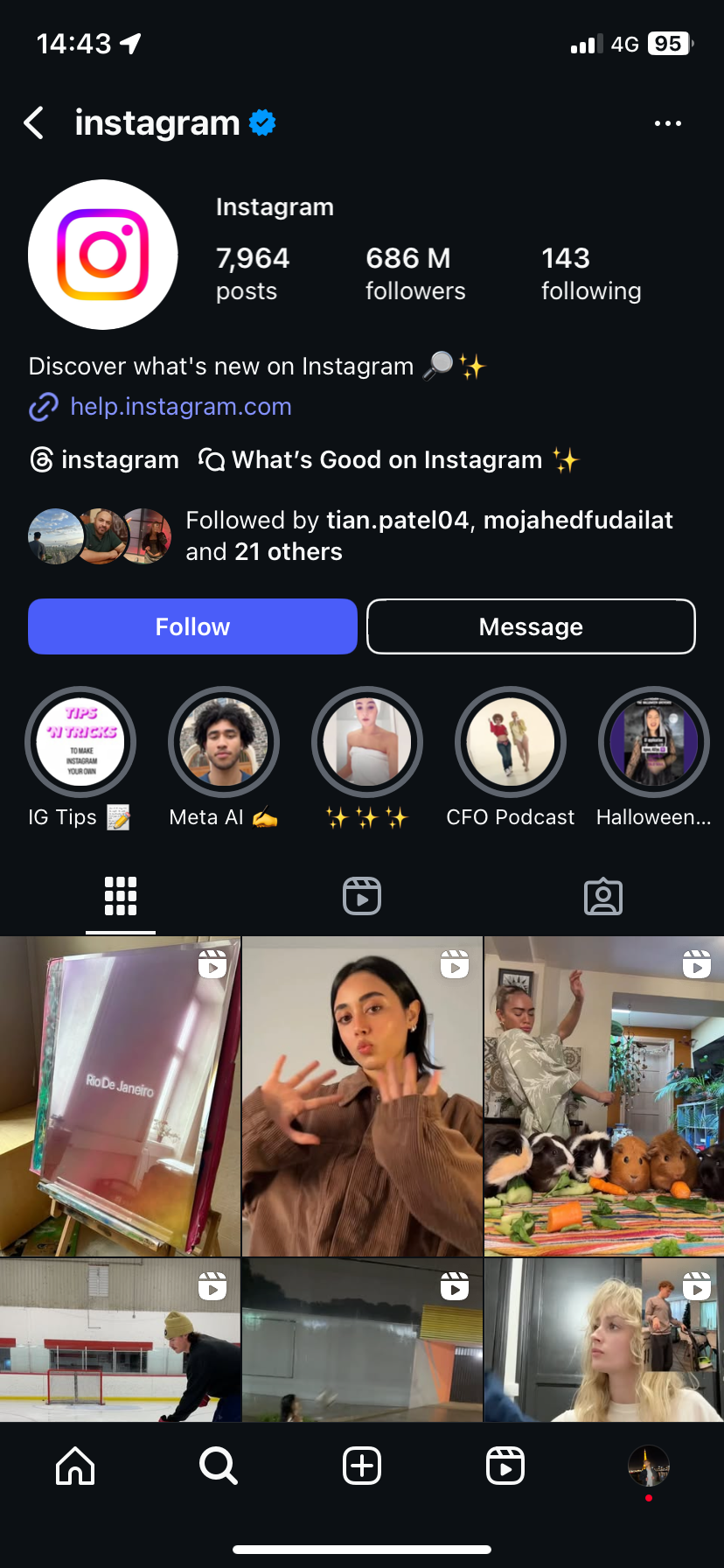Image resolution: width=724 pixels, height=1568 pixels.
Task: Create a new post with the plus icon
Action: 362,1465
